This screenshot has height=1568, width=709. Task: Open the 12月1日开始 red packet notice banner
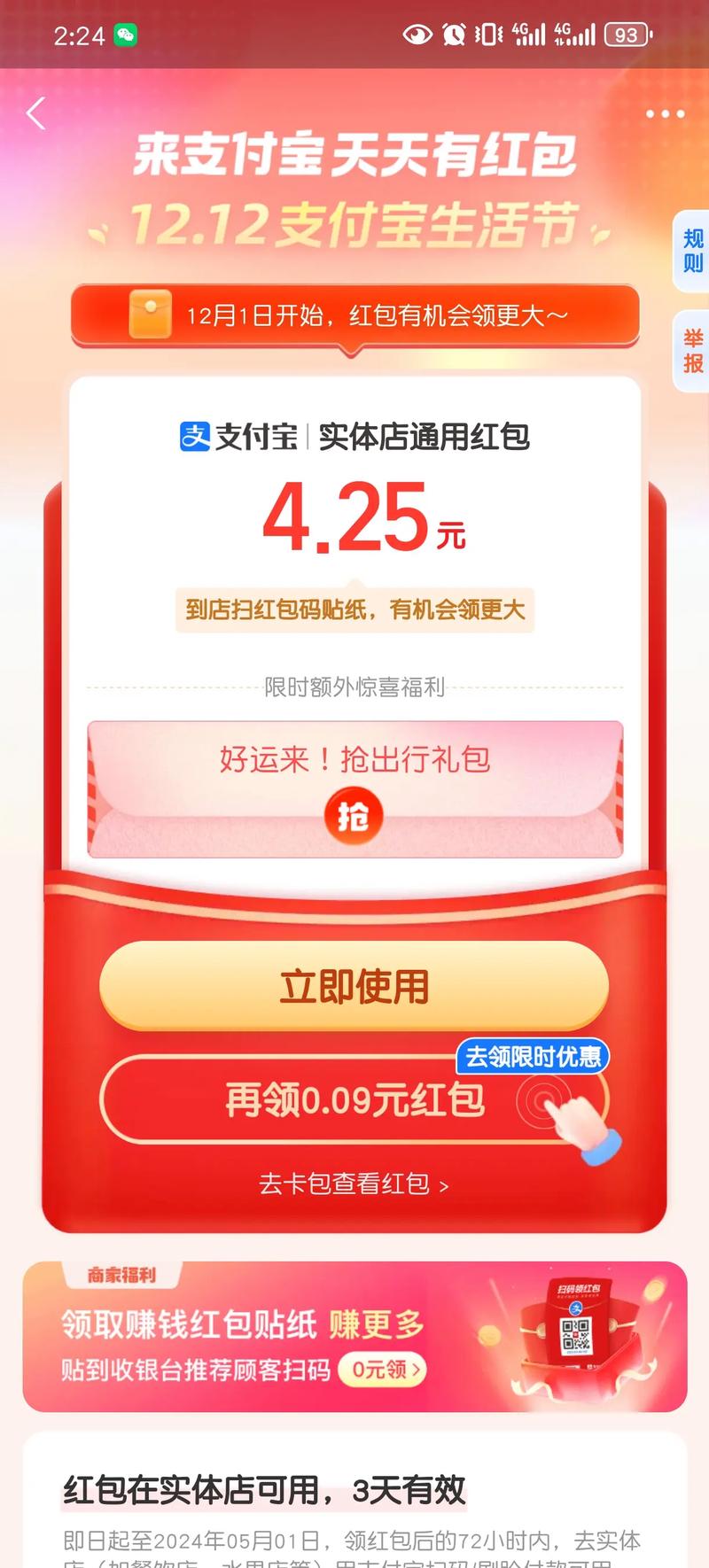tap(354, 315)
